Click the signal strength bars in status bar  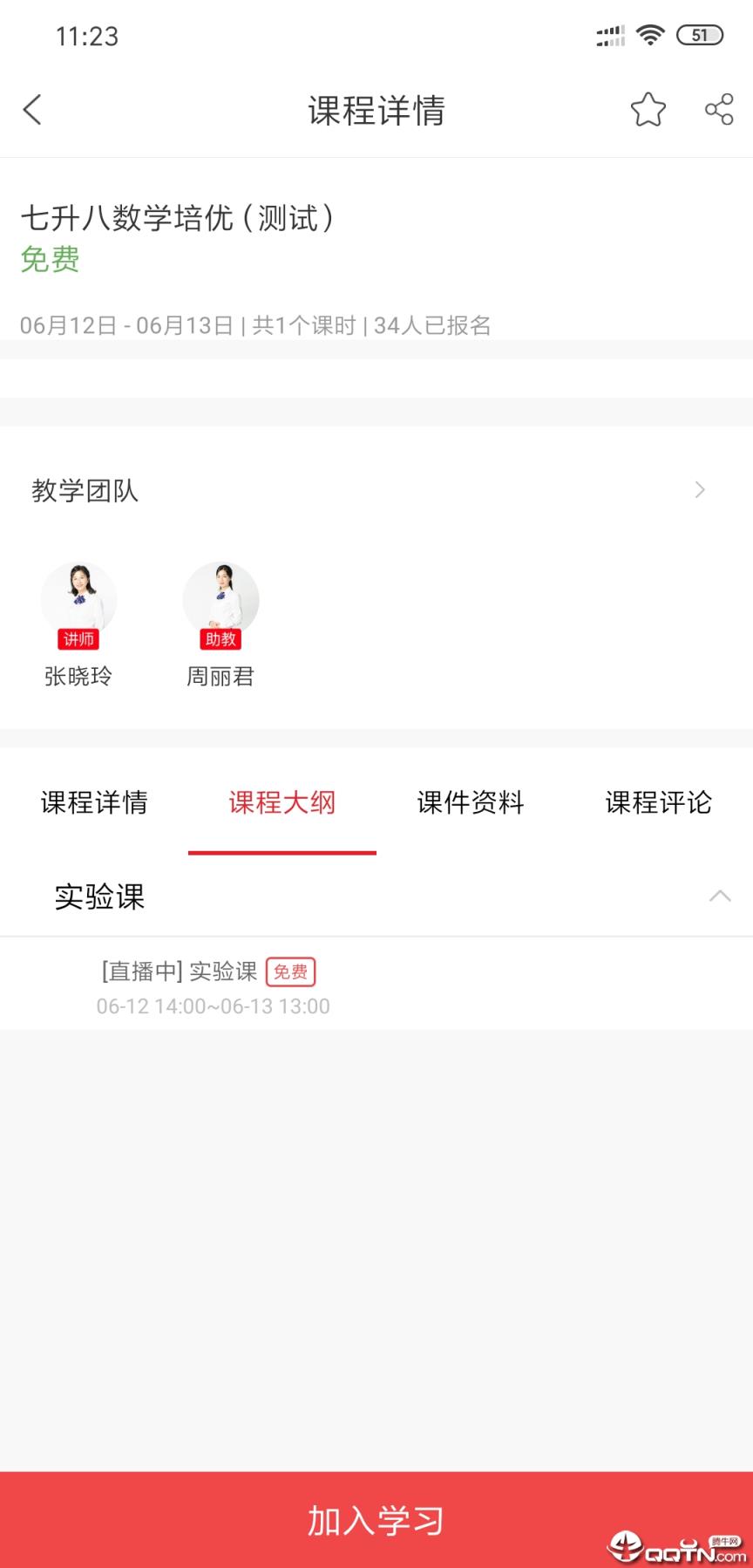coord(608,35)
